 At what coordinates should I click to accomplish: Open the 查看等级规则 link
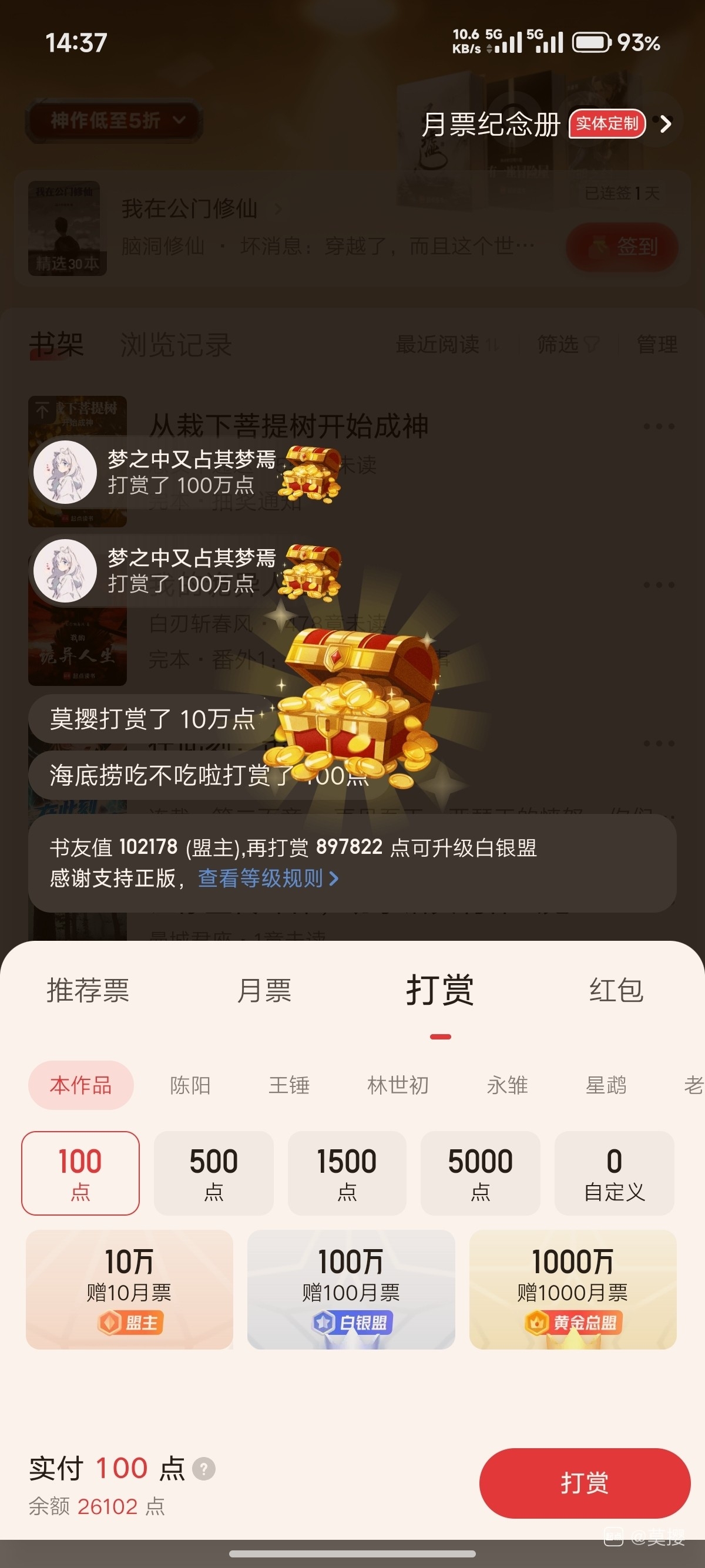pyautogui.click(x=268, y=879)
